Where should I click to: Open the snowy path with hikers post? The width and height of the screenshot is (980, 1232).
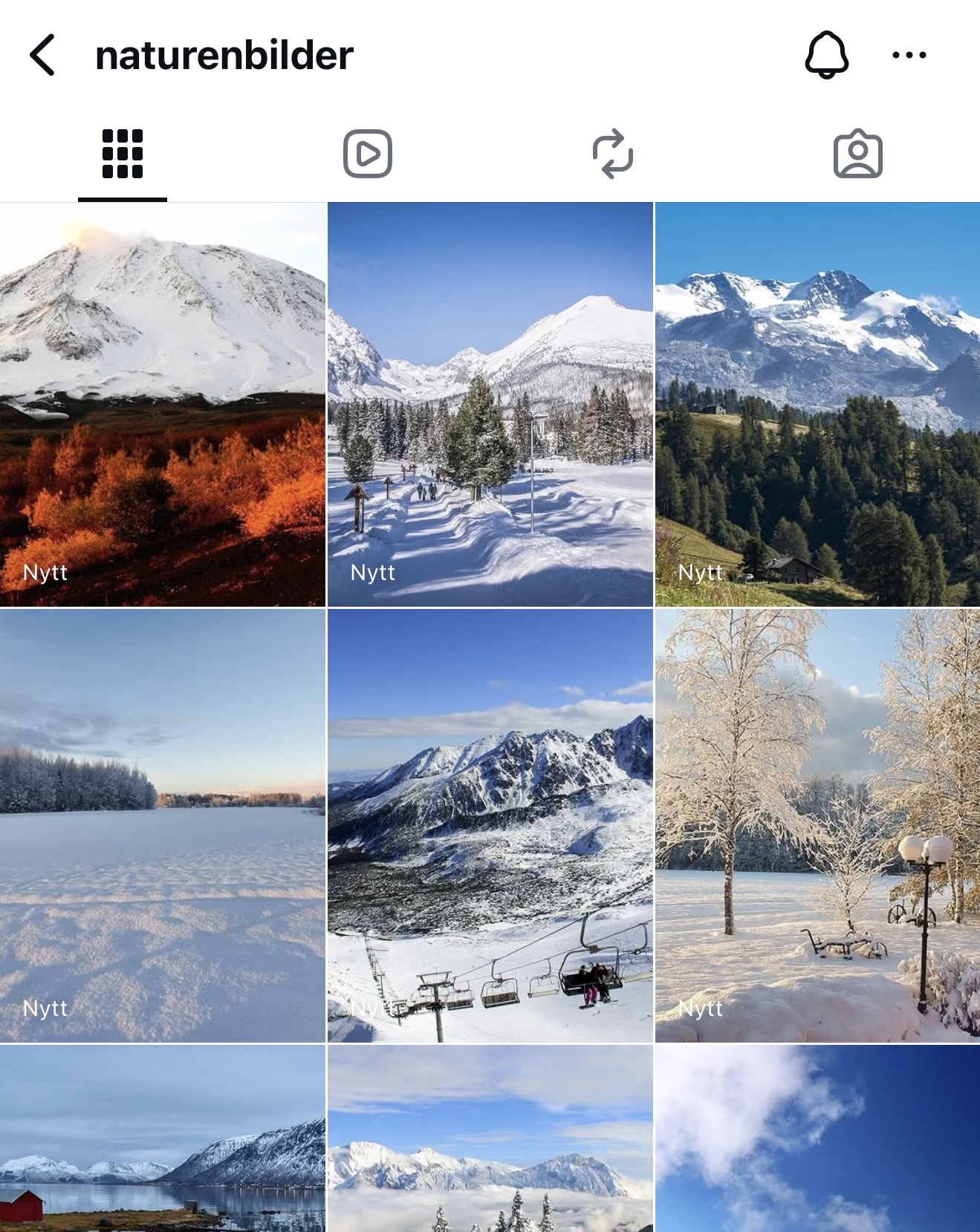[490, 405]
